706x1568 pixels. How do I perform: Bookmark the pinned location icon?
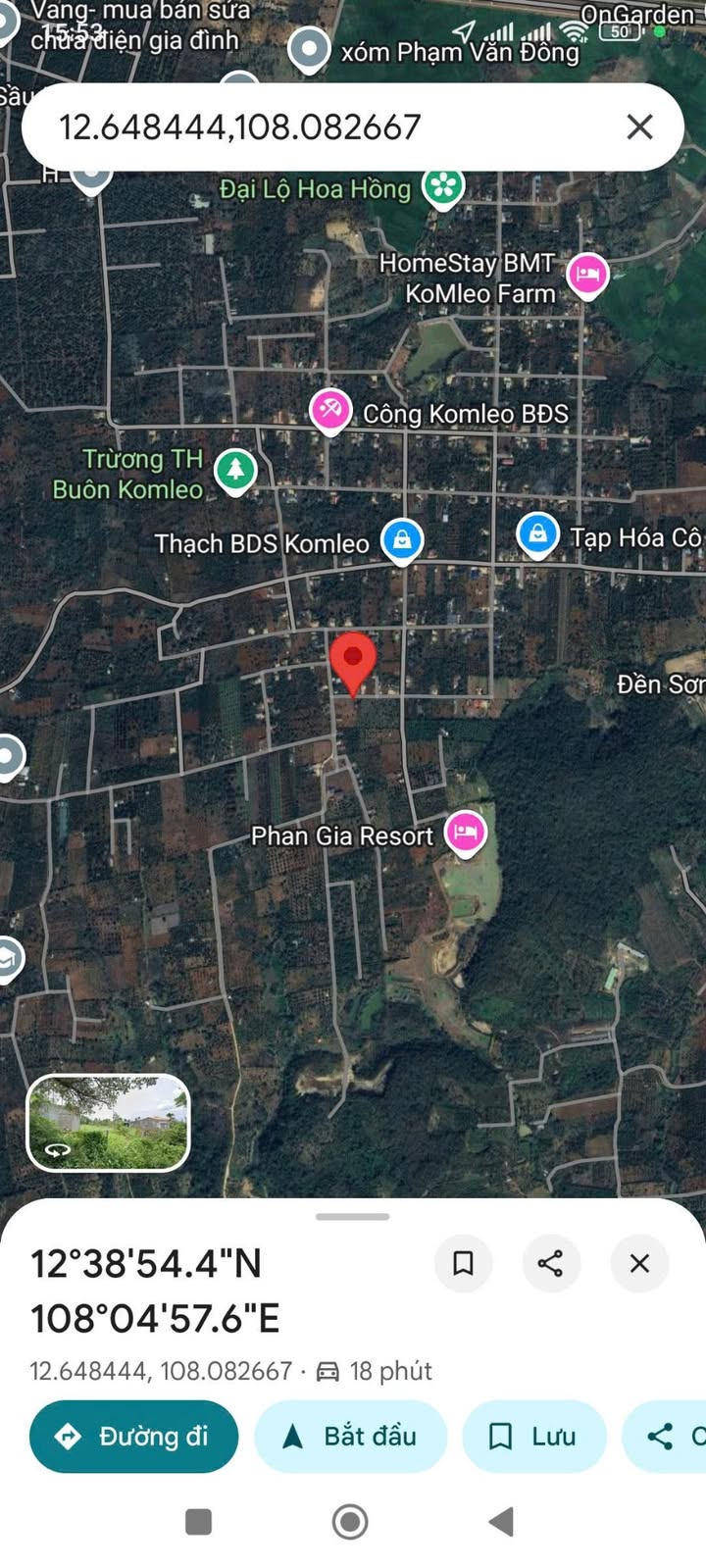click(x=463, y=1263)
